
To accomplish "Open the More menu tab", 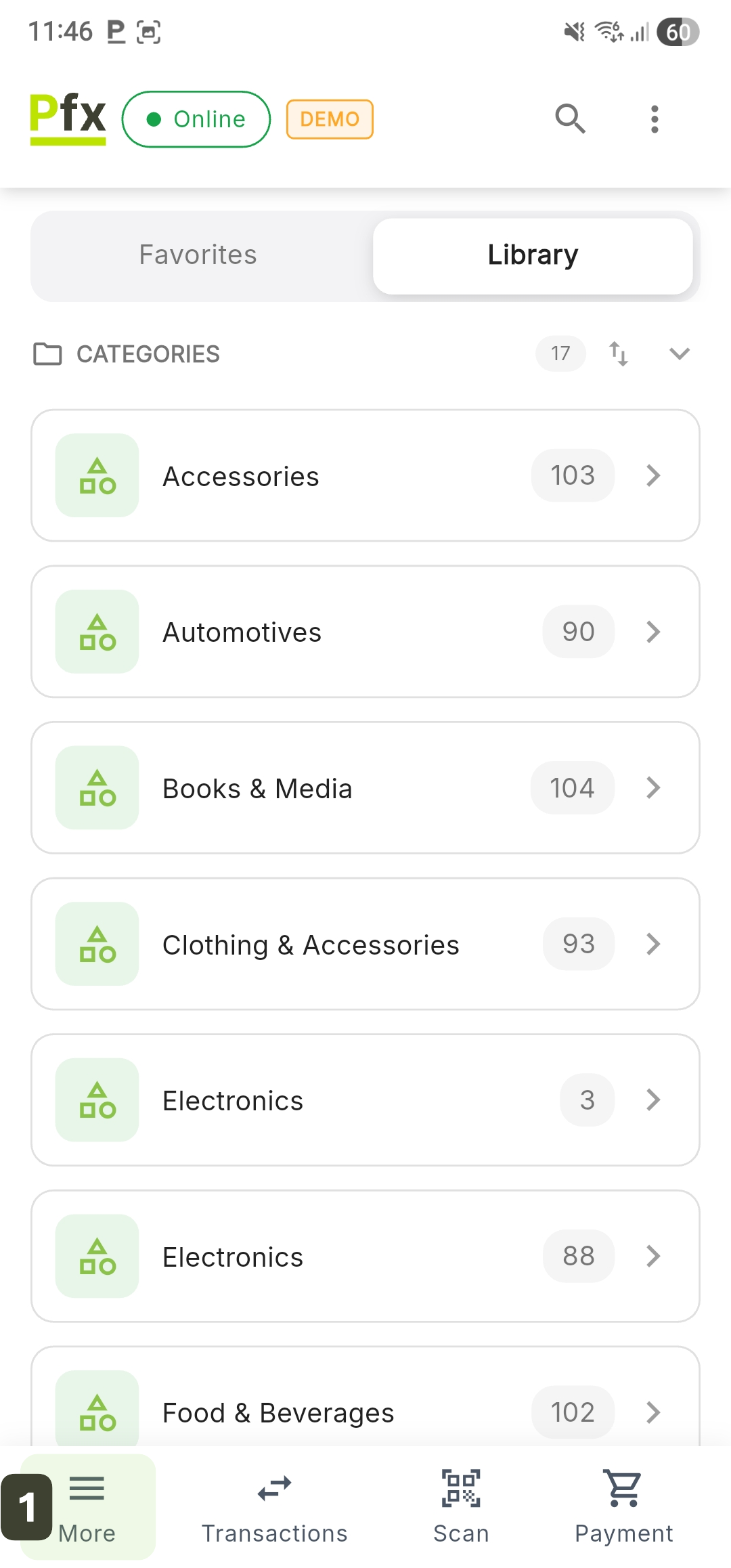I will pyautogui.click(x=88, y=1507).
